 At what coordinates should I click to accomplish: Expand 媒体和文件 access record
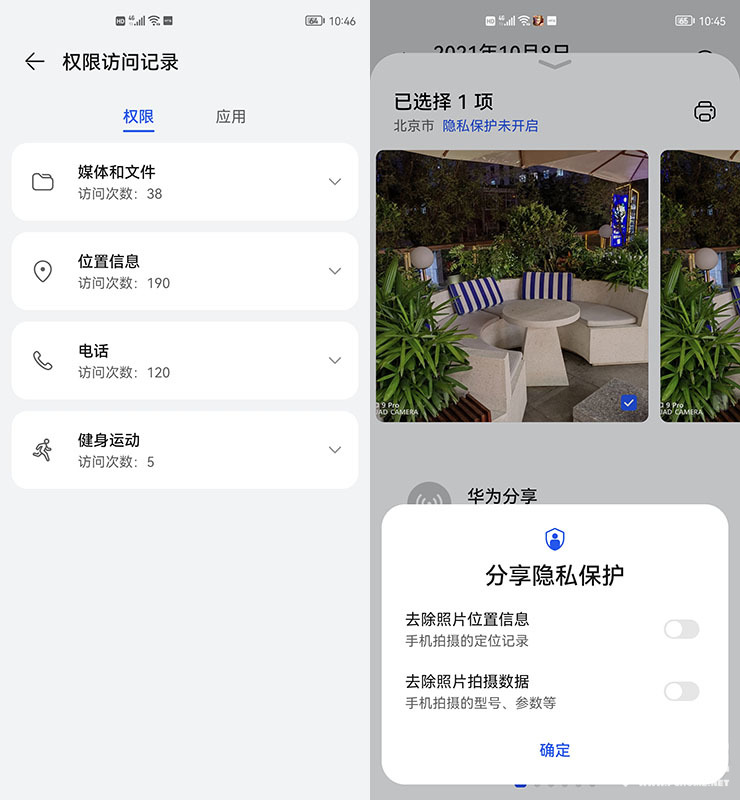[x=335, y=182]
